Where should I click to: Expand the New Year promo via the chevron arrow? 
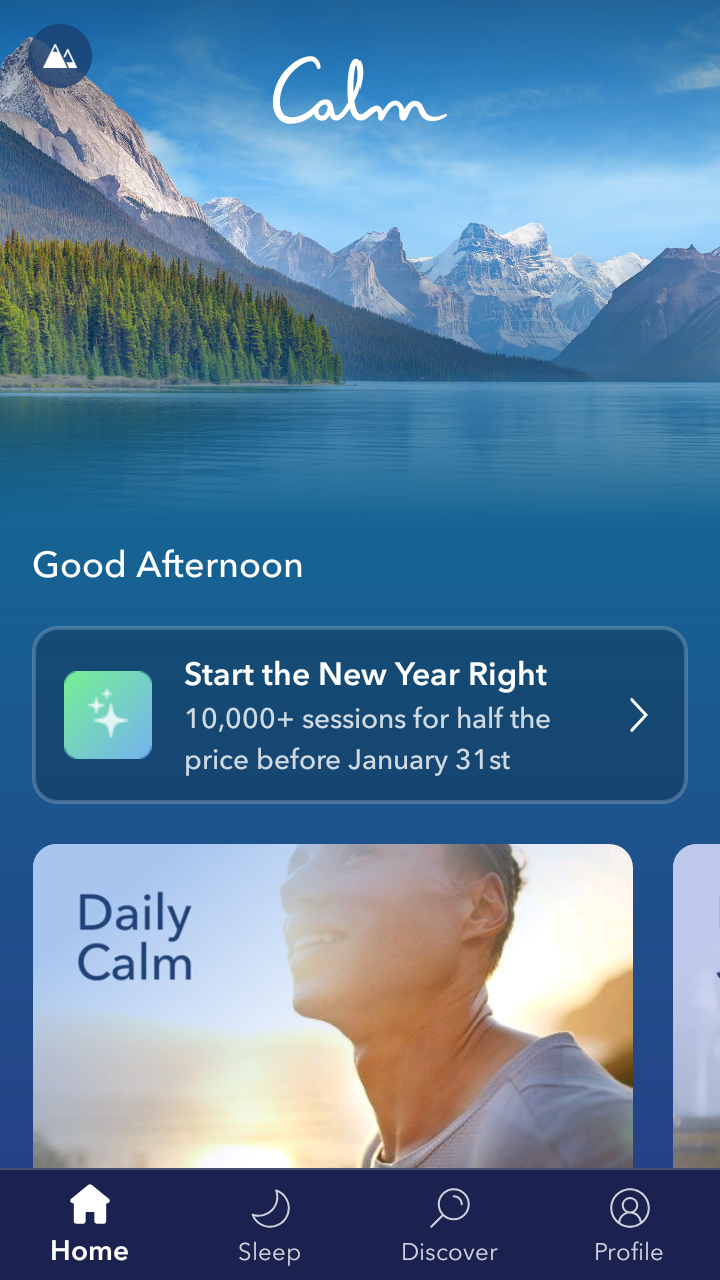639,715
